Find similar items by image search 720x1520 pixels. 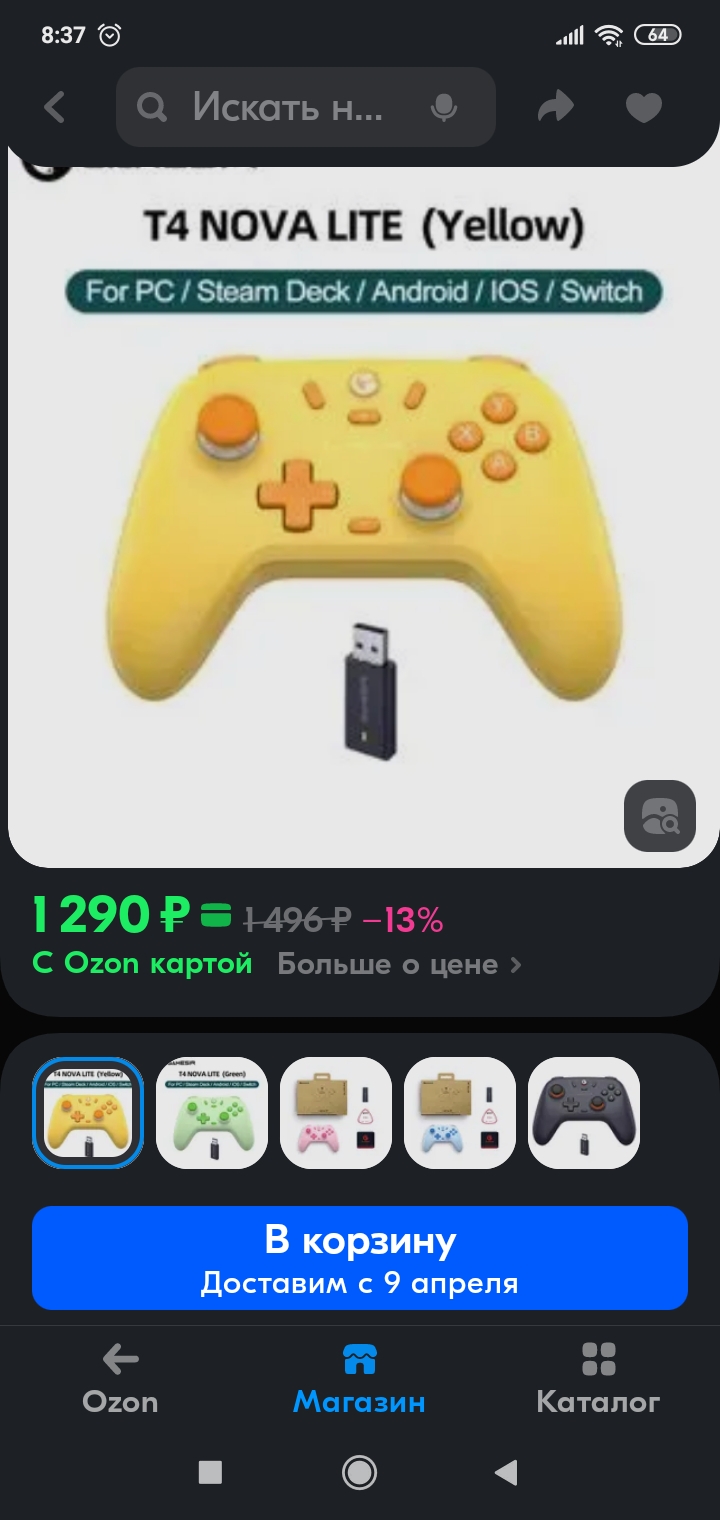click(x=660, y=816)
